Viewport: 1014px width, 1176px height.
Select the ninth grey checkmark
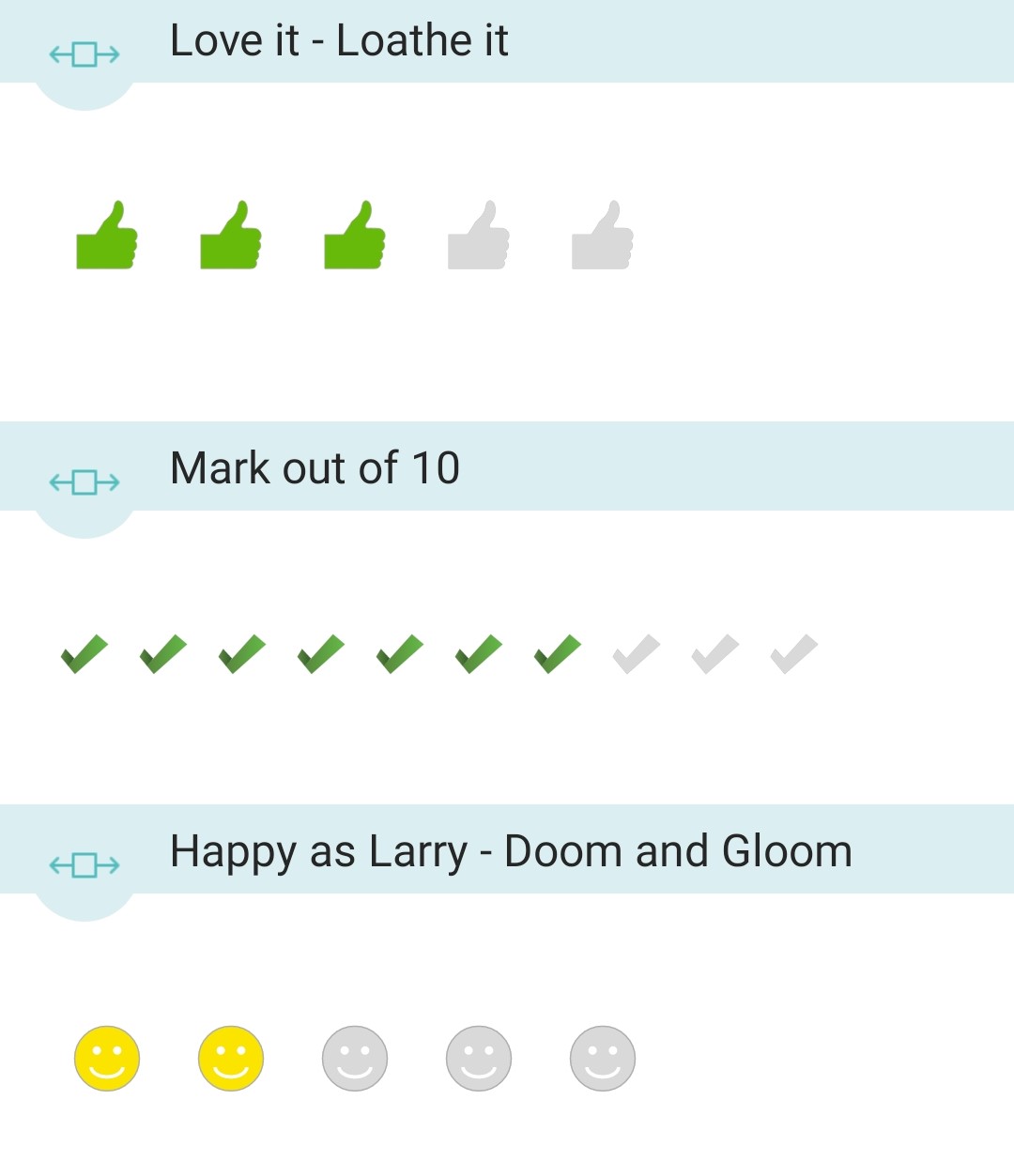tap(715, 654)
